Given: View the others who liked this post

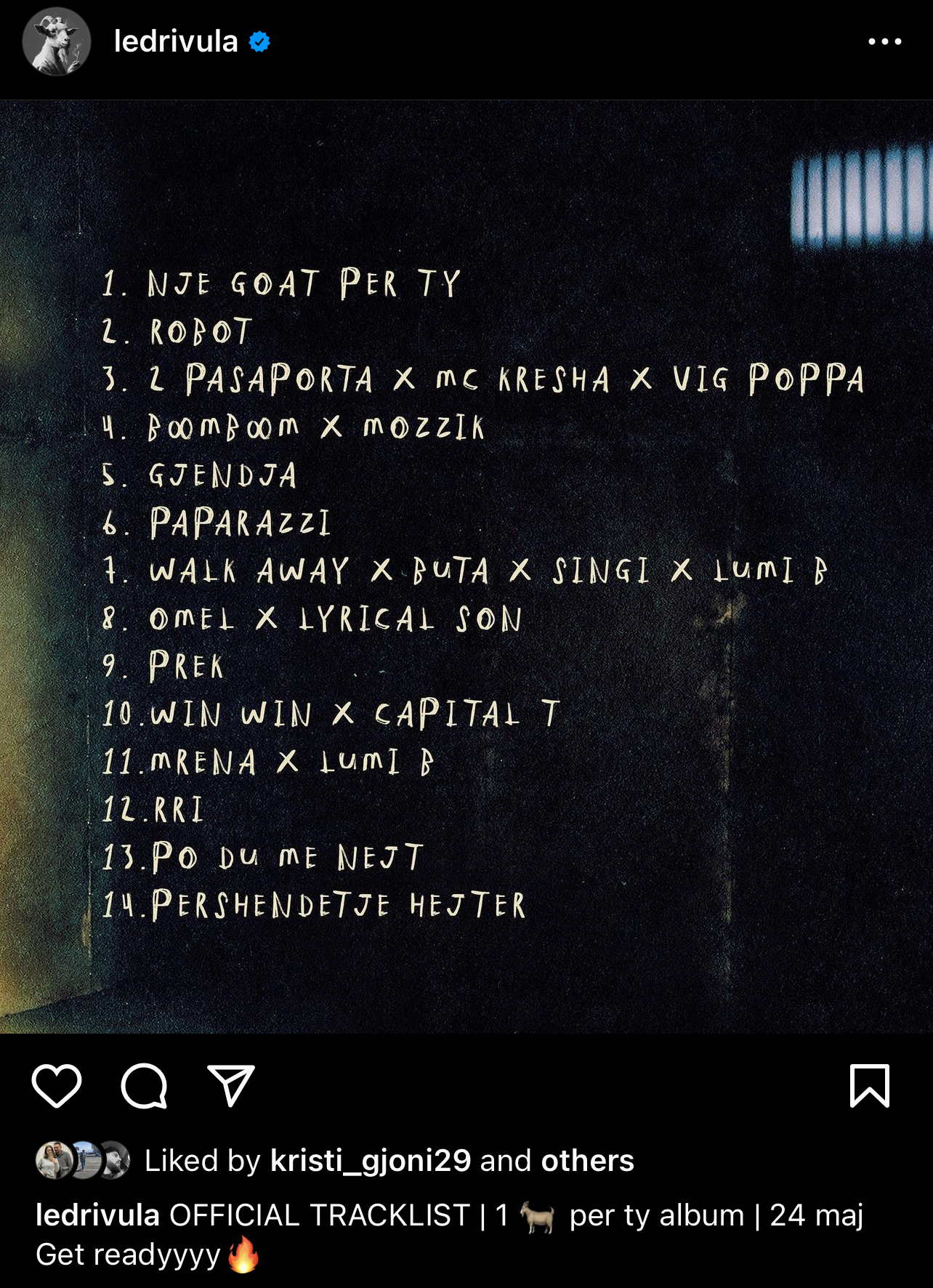Looking at the screenshot, I should (587, 1161).
